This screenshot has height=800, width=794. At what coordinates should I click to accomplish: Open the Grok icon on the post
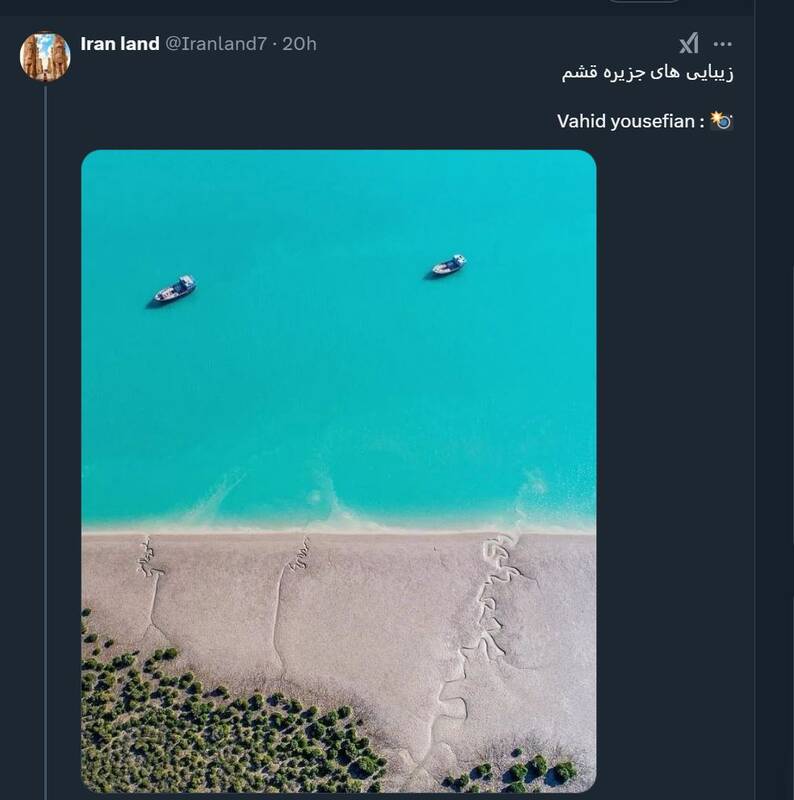(x=688, y=43)
